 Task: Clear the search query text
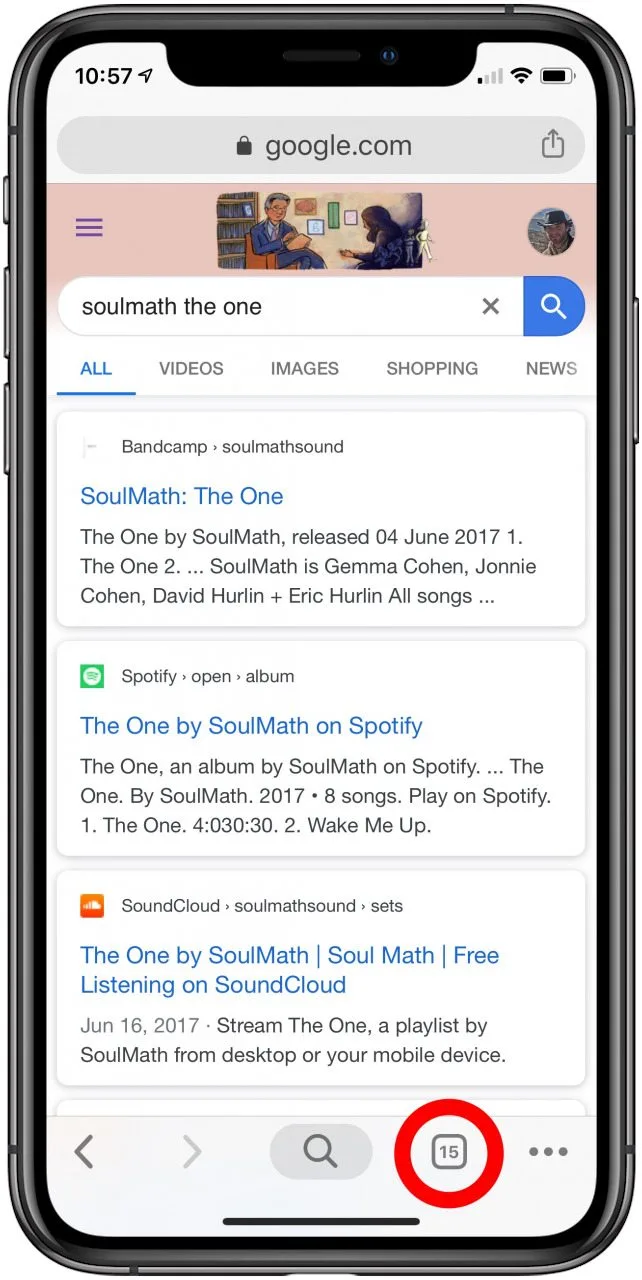(x=490, y=307)
